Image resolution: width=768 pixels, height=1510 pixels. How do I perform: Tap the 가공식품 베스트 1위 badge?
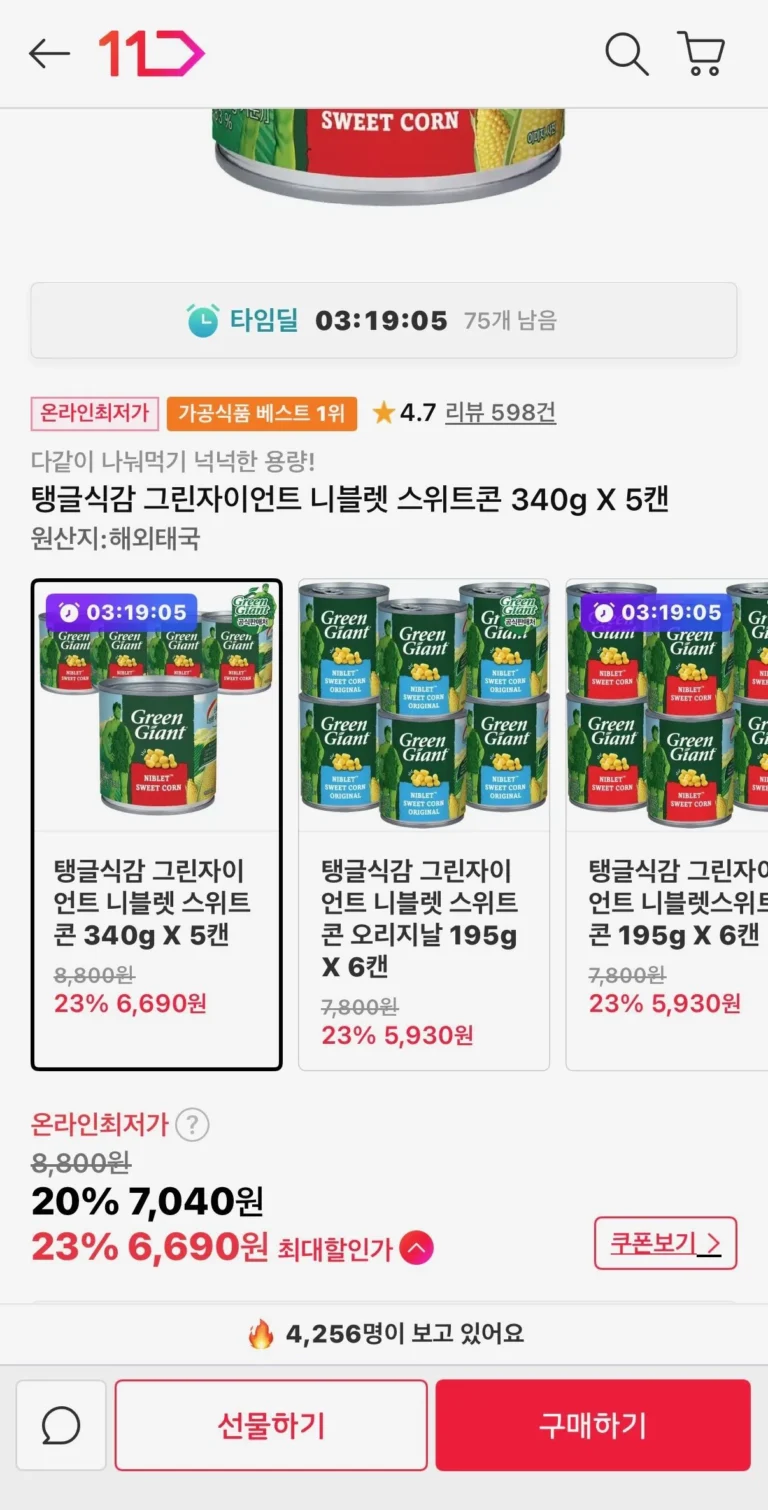pyautogui.click(x=262, y=412)
